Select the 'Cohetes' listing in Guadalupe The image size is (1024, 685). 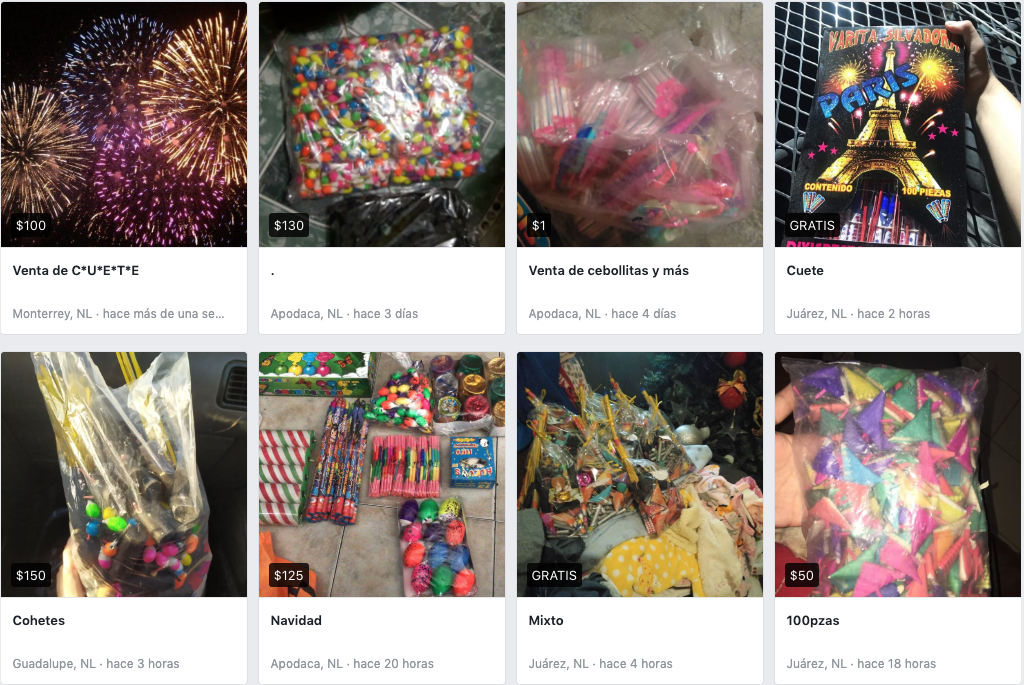pyautogui.click(x=124, y=475)
